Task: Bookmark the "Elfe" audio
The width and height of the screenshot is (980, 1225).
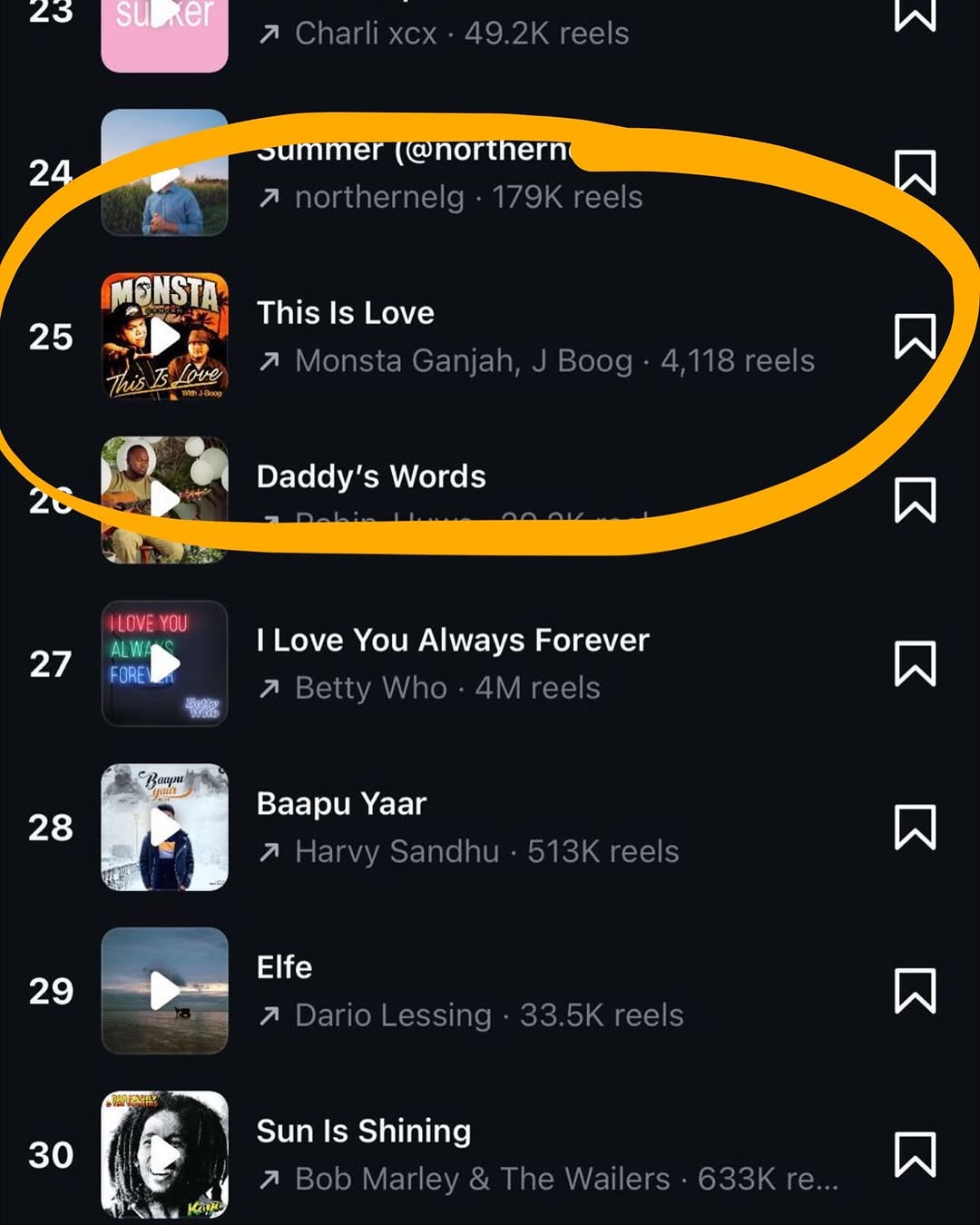Action: pyautogui.click(x=914, y=990)
